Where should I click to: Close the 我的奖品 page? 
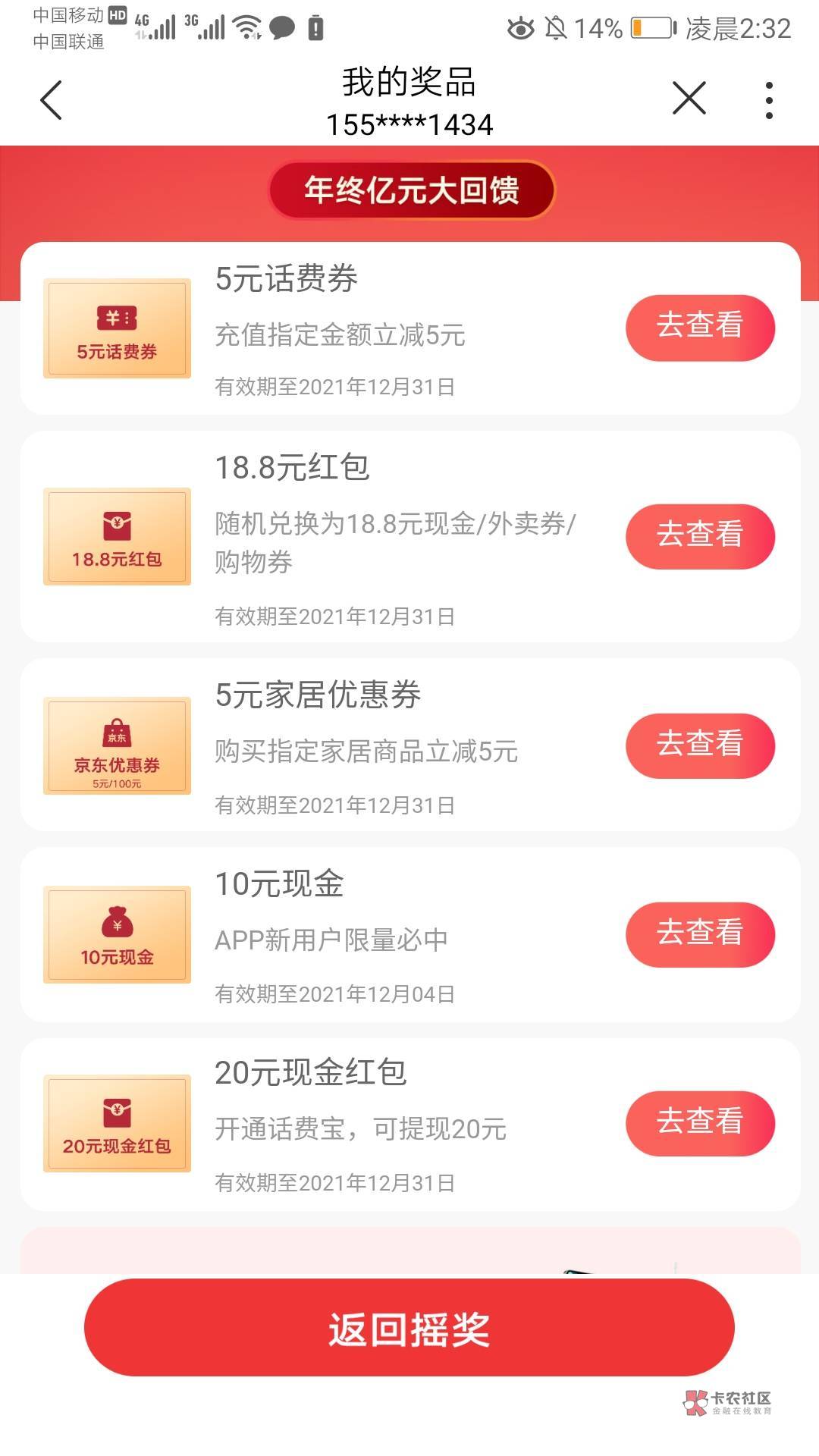click(689, 99)
